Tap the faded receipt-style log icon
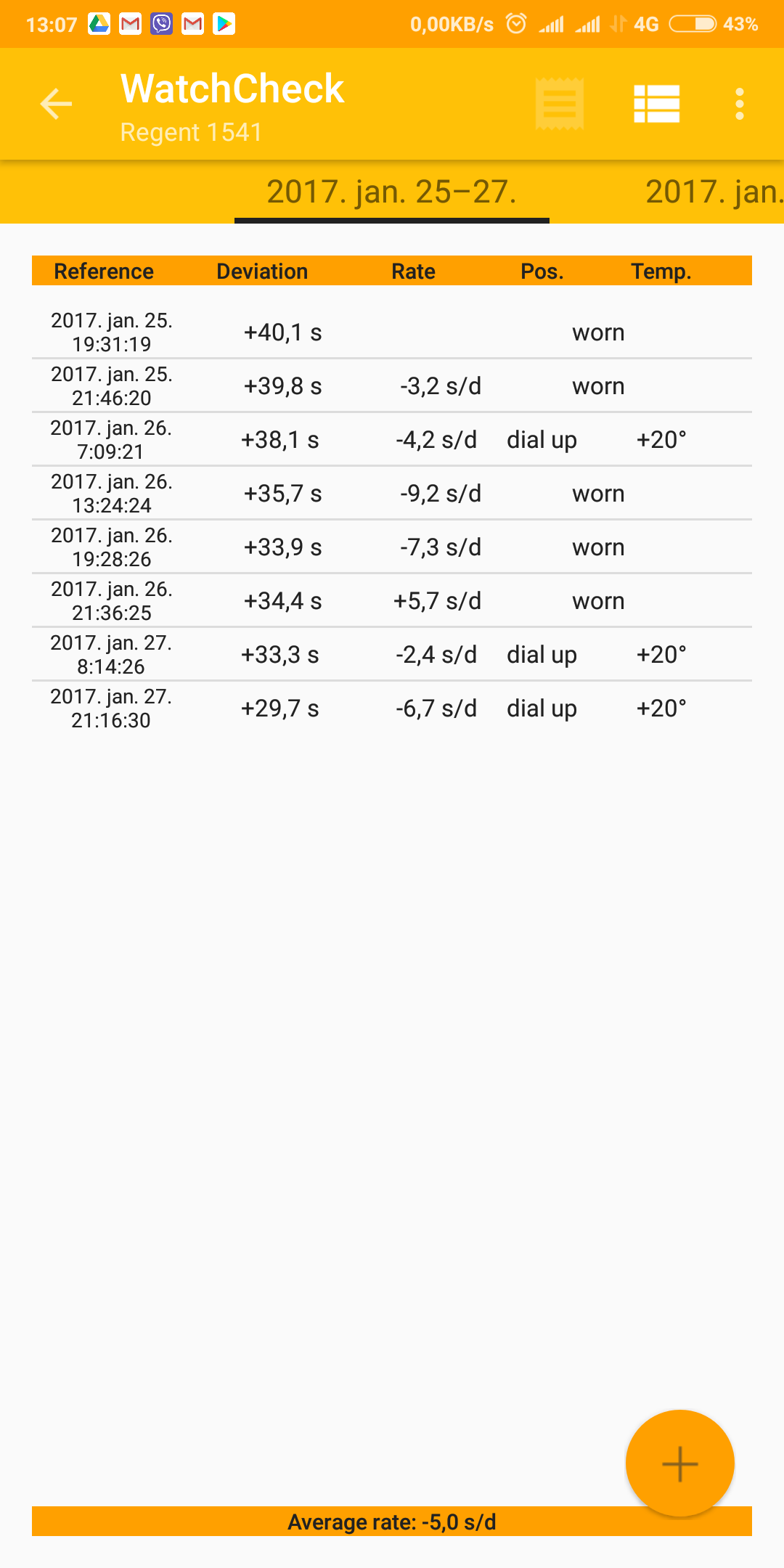The height and width of the screenshot is (1568, 784). click(x=559, y=104)
